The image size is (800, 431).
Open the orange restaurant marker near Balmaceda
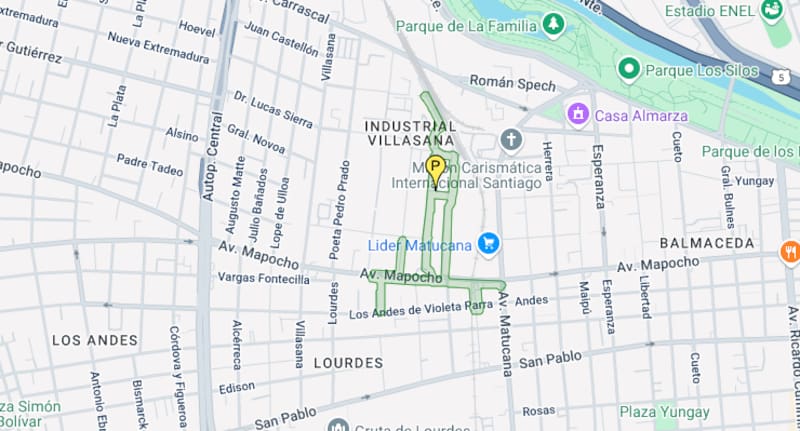(790, 251)
